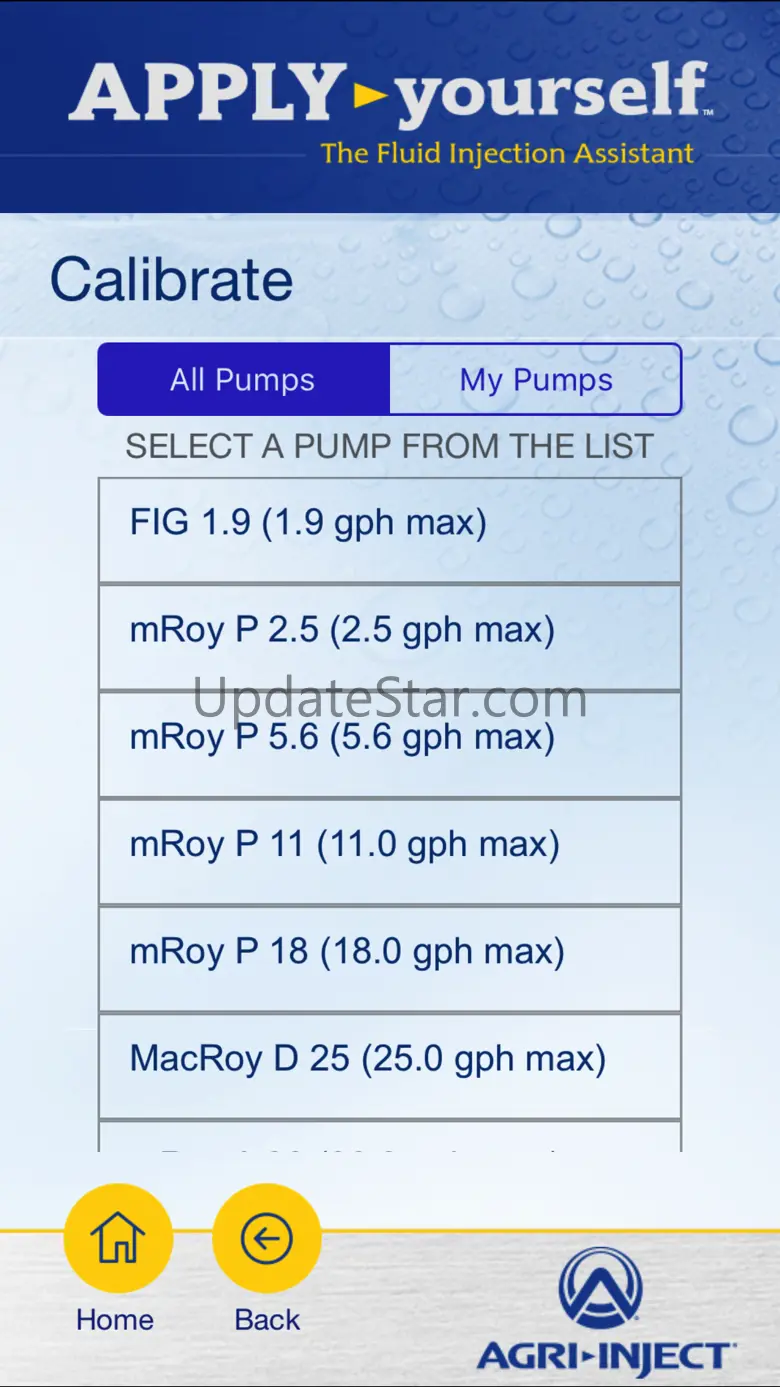
Task: Select MacRoy D 25 pump
Action: (x=389, y=1066)
